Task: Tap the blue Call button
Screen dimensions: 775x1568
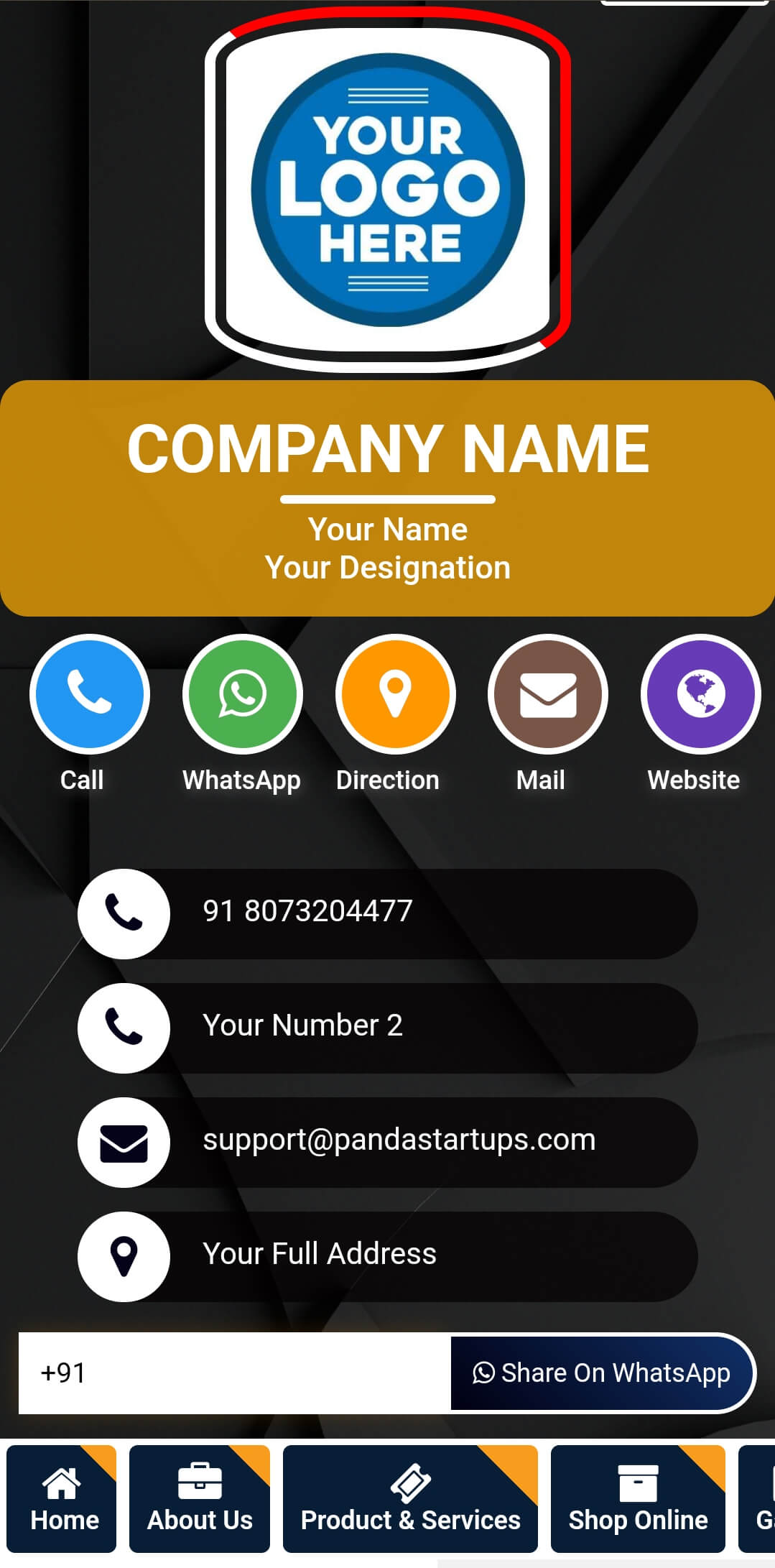Action: (90, 694)
